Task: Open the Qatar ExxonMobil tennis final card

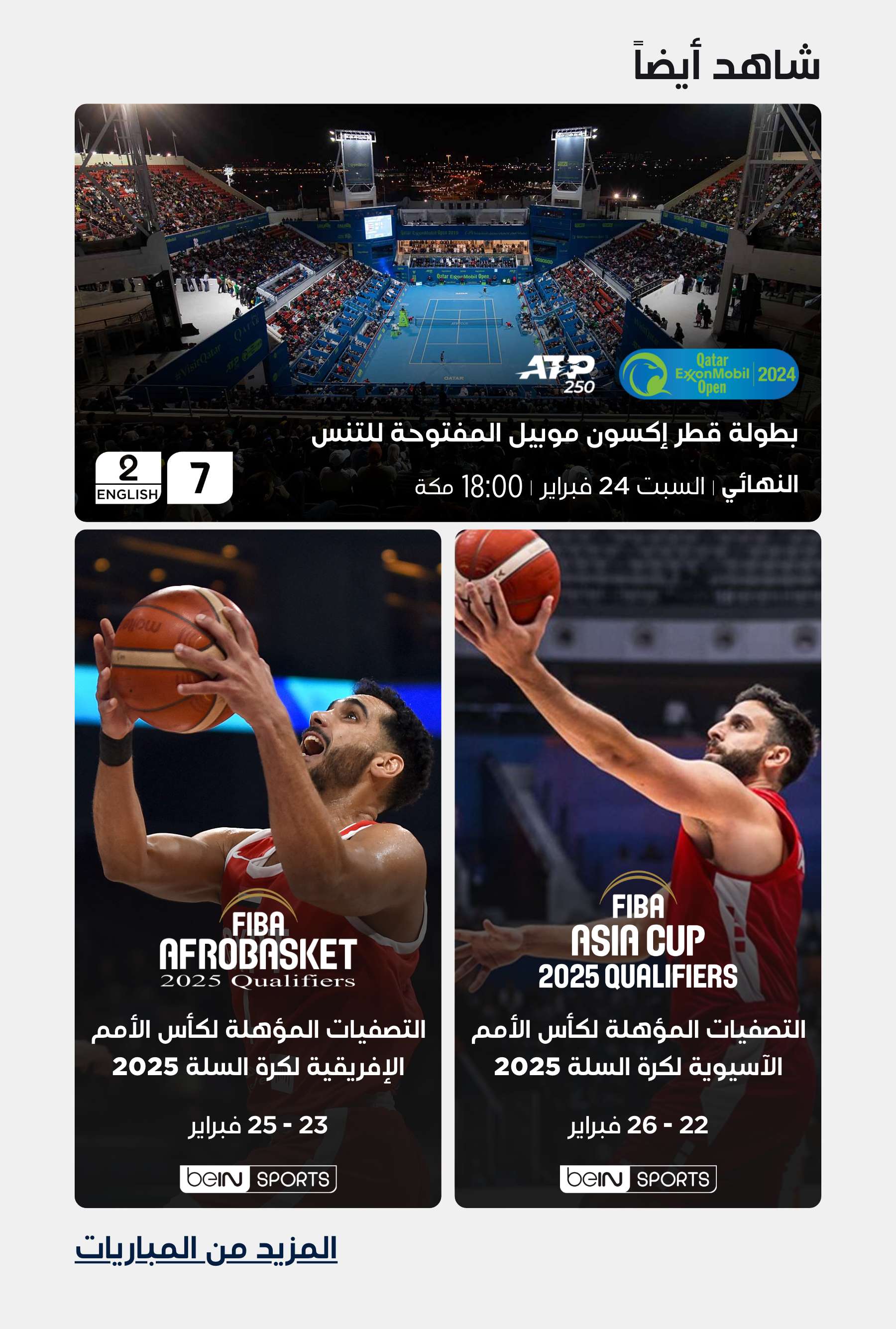Action: pos(448,312)
